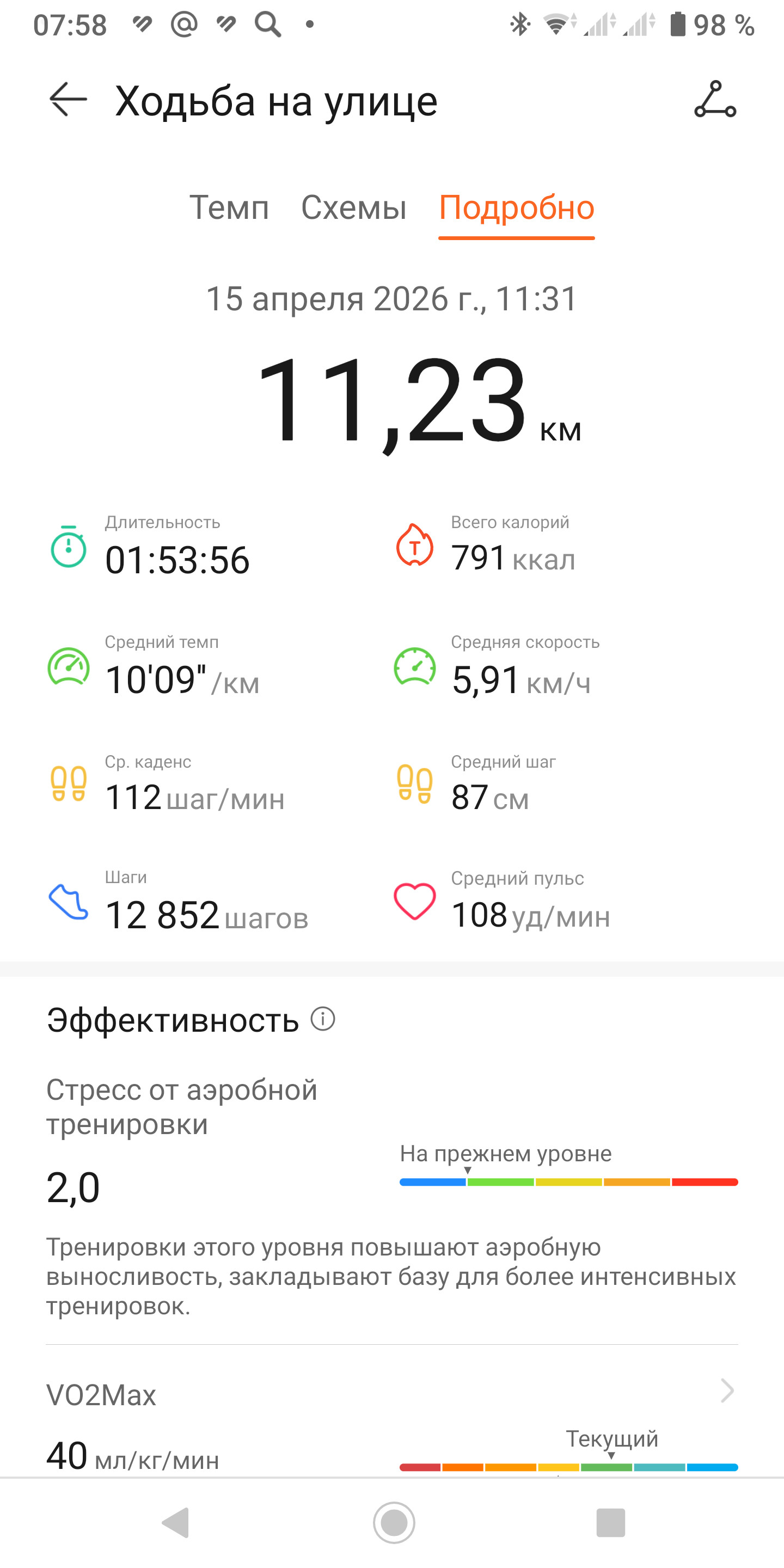Switch to the Схемы tab
Image resolution: width=784 pixels, height=1568 pixels.
click(354, 207)
